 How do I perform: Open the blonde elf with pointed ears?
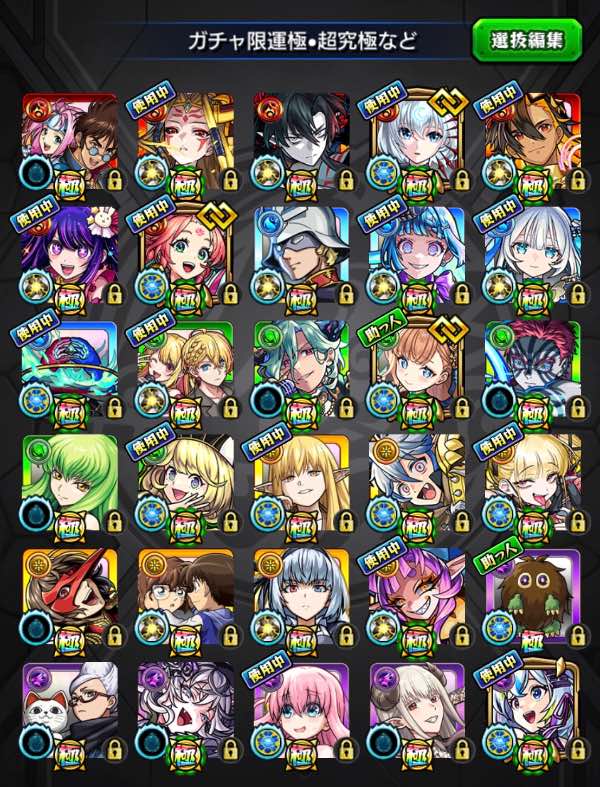(x=301, y=483)
